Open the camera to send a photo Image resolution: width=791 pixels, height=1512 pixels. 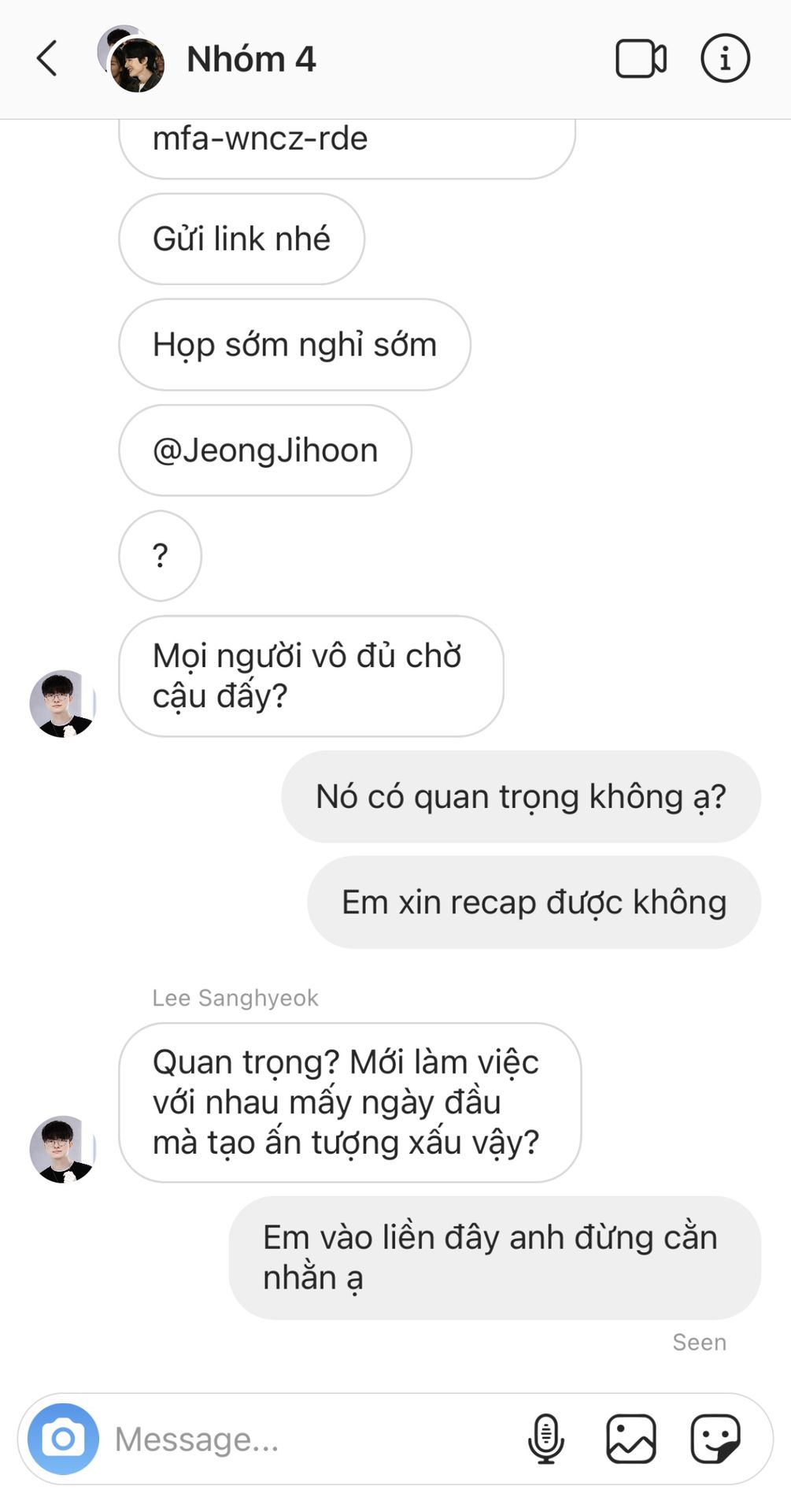click(x=63, y=1439)
